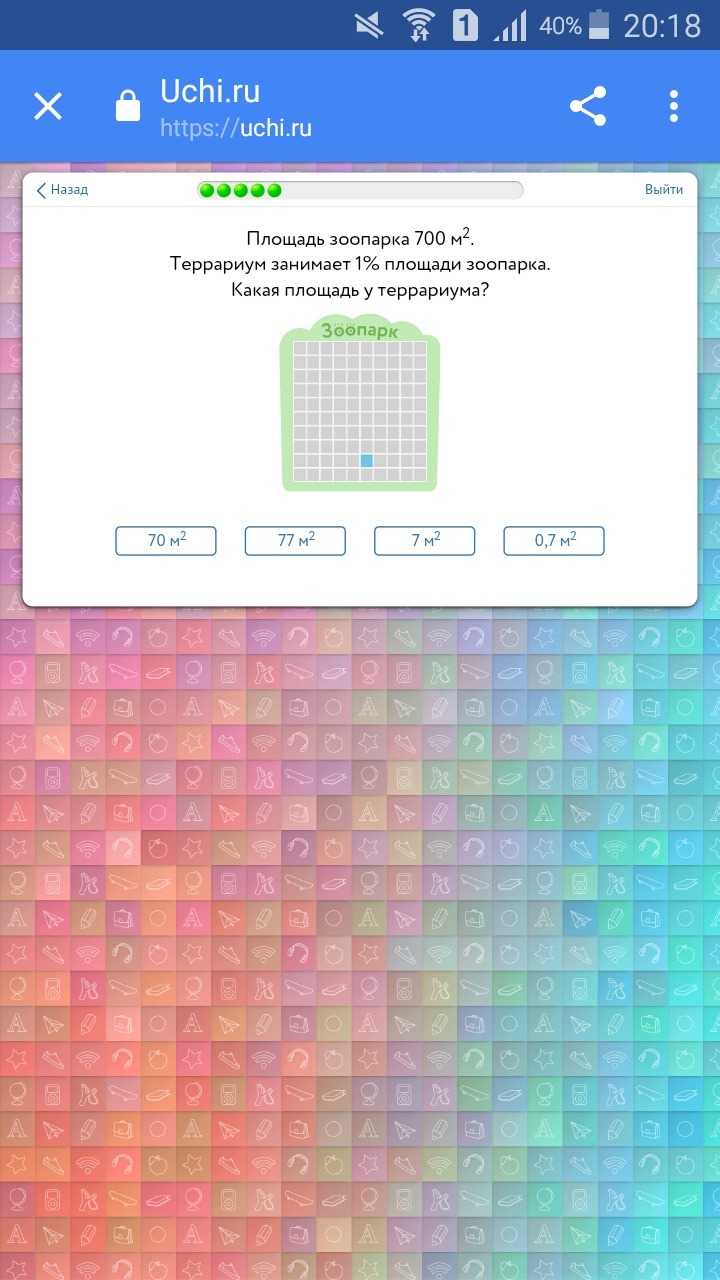Screen dimensions: 720x1280
Task: Exit the exercise via Выйти
Action: point(664,190)
